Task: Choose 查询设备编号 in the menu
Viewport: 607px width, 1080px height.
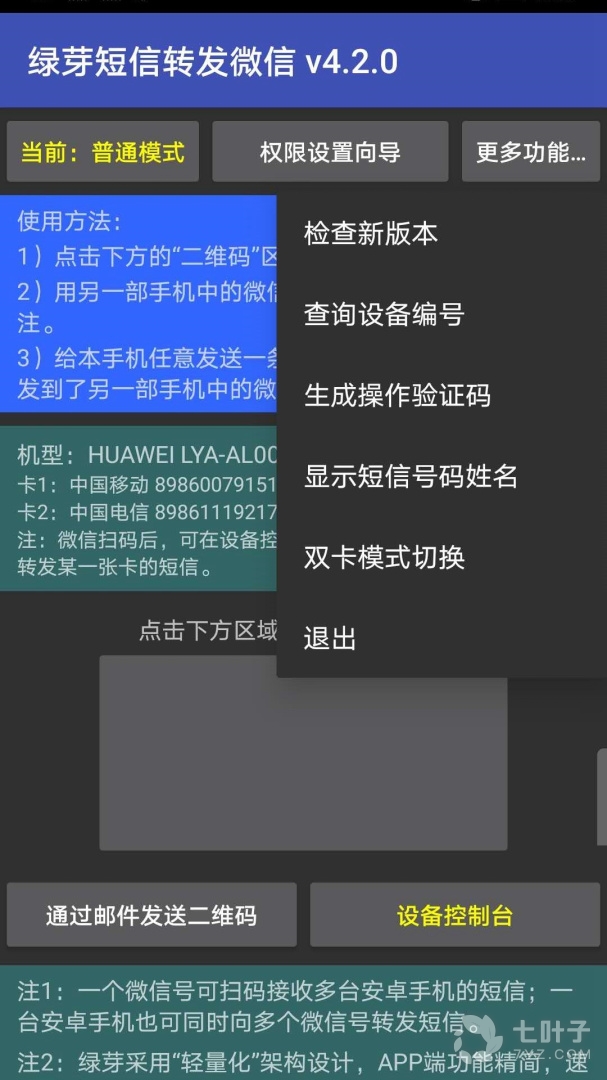Action: click(x=384, y=315)
